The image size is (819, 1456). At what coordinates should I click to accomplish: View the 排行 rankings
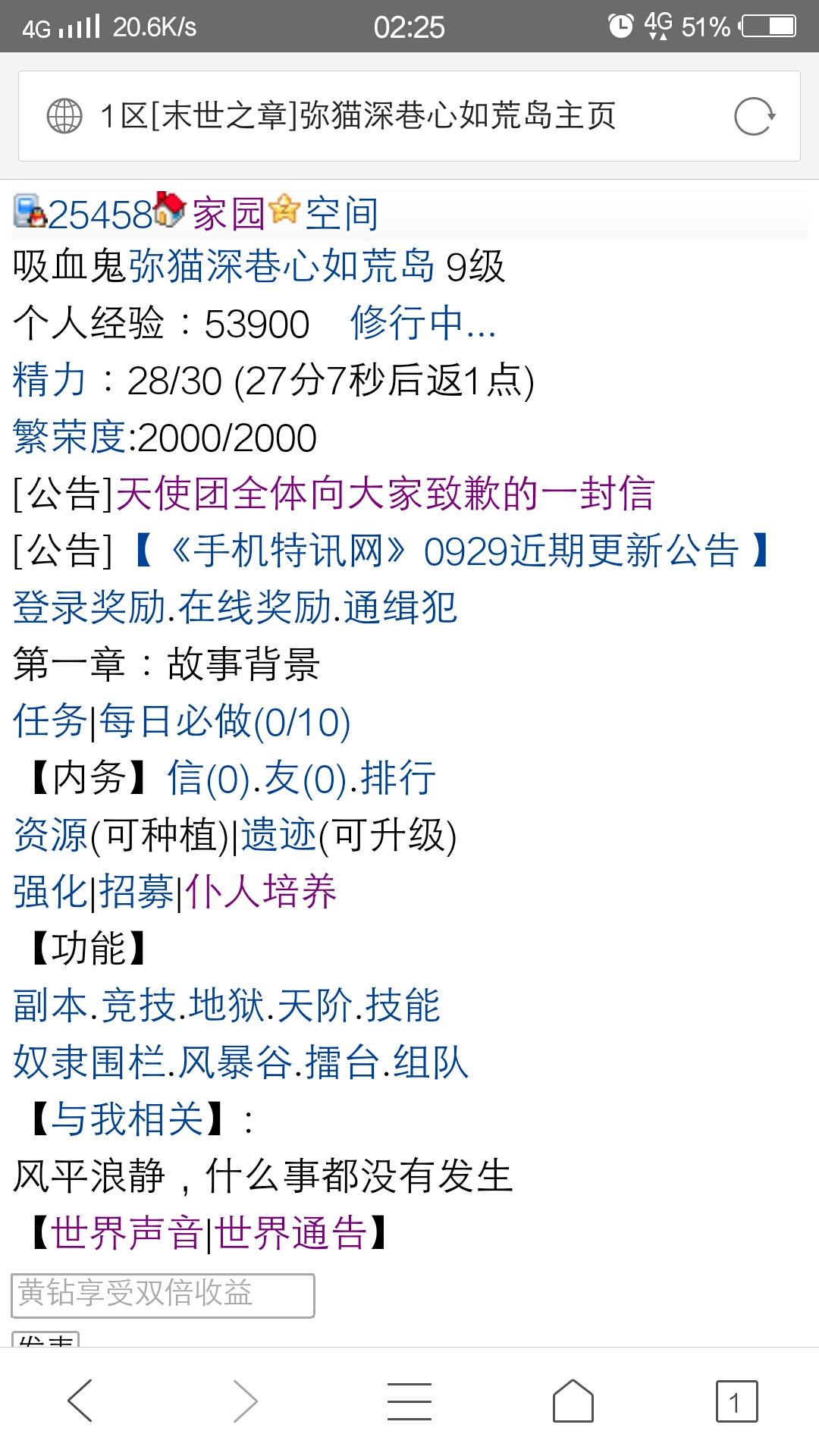[398, 779]
